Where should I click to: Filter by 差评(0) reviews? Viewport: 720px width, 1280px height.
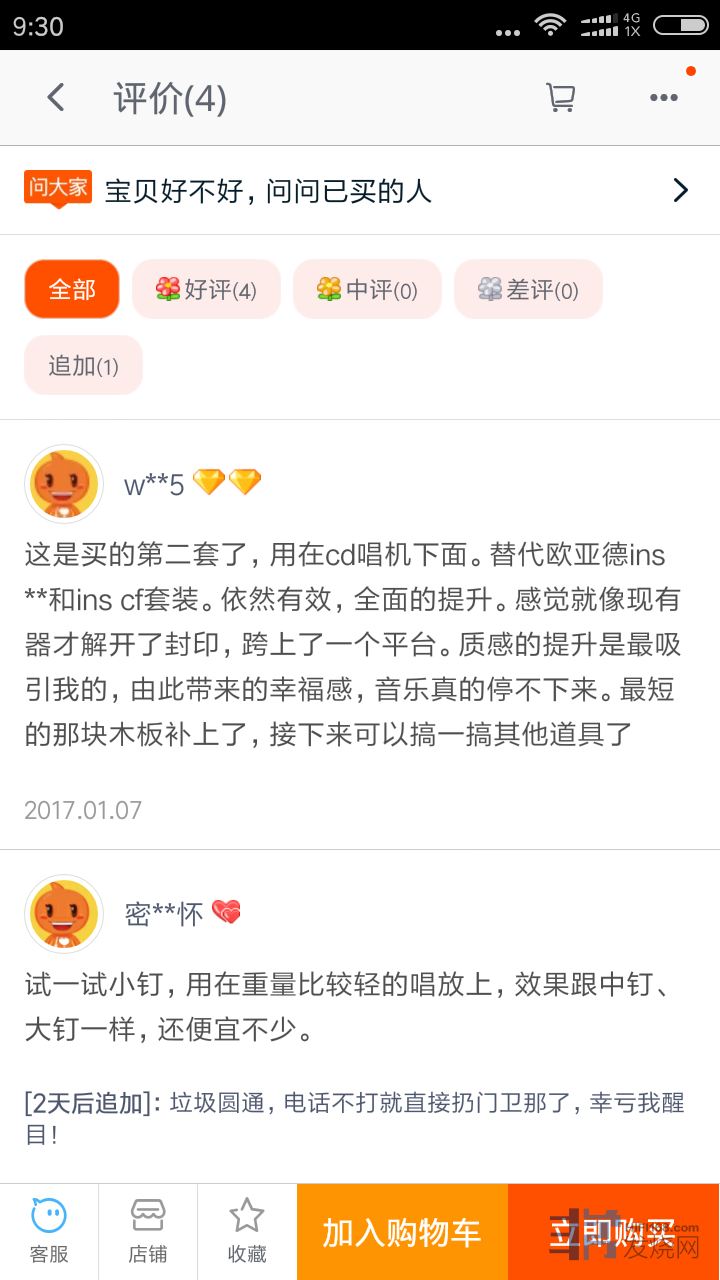(x=528, y=290)
